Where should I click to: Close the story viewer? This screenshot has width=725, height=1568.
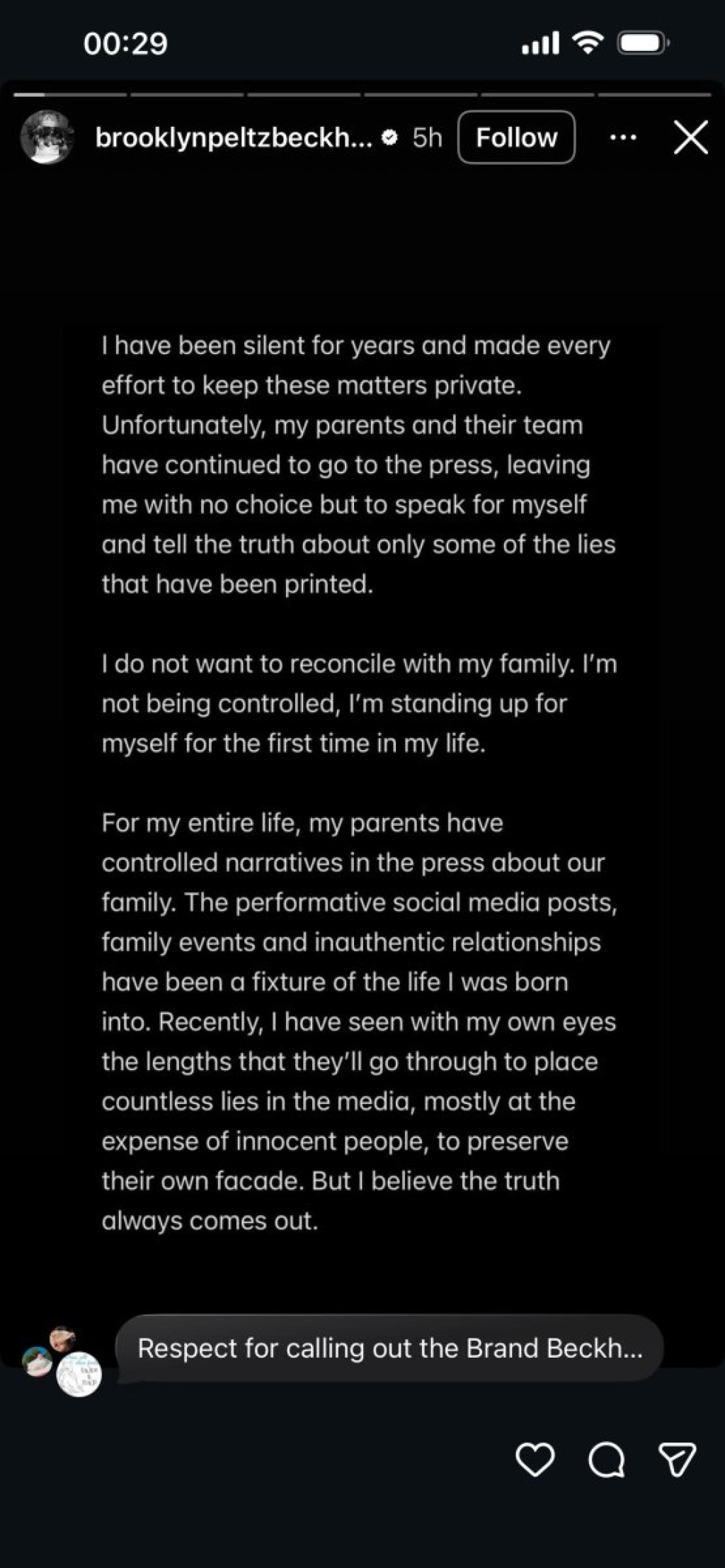point(690,137)
